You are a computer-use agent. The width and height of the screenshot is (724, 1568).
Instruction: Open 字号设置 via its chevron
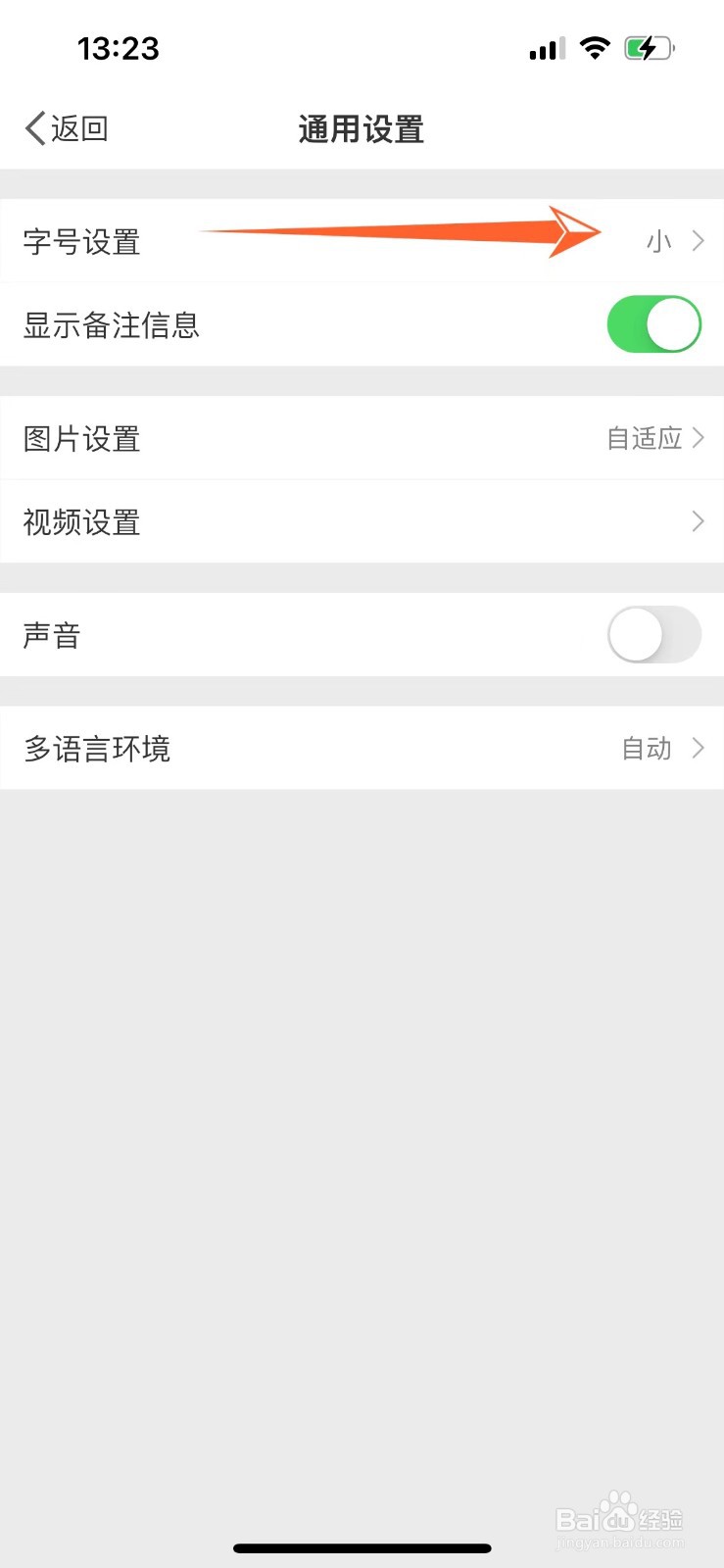pos(698,240)
